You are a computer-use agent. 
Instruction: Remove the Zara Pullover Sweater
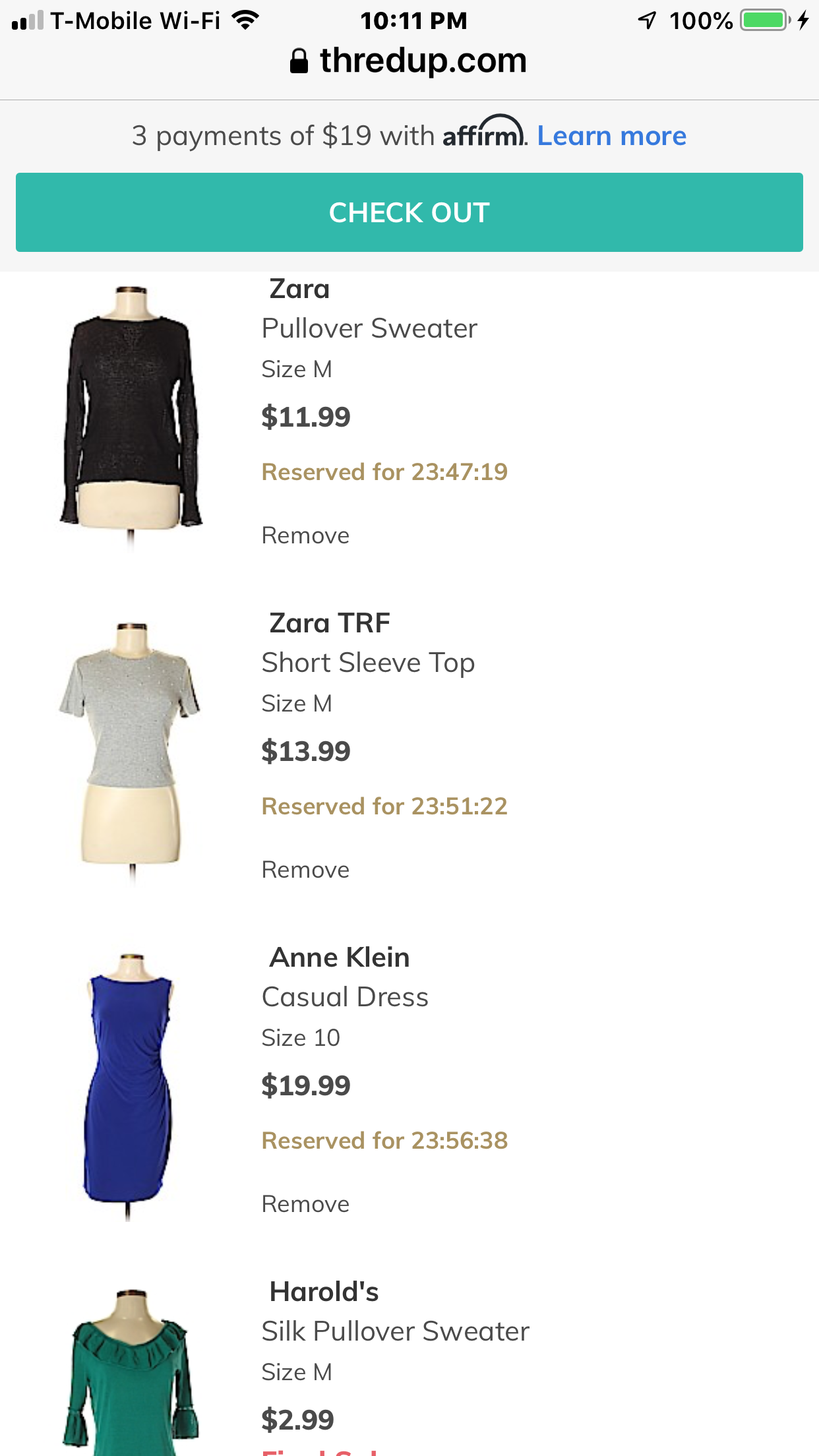(305, 535)
